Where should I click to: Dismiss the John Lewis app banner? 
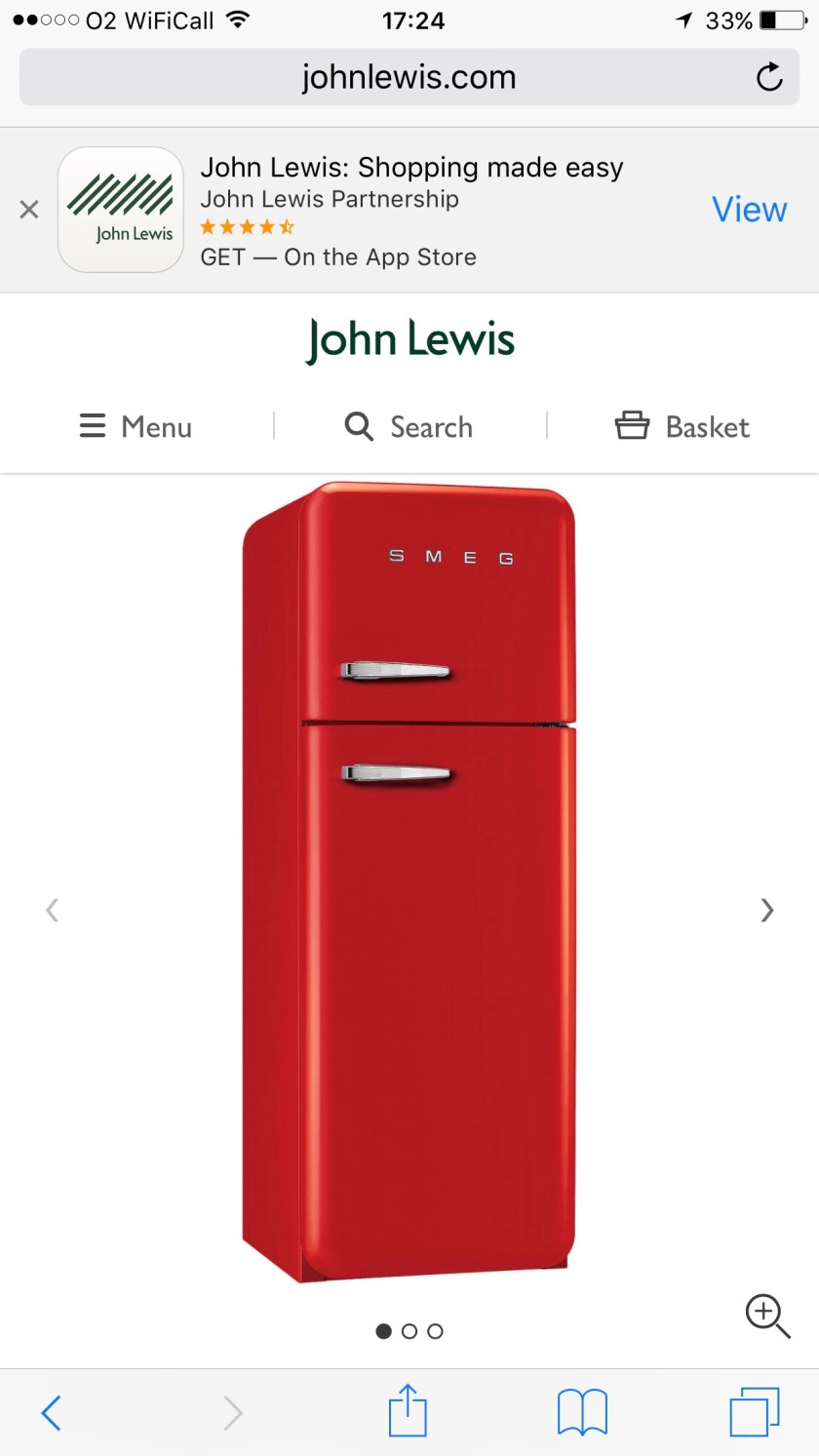(x=29, y=209)
